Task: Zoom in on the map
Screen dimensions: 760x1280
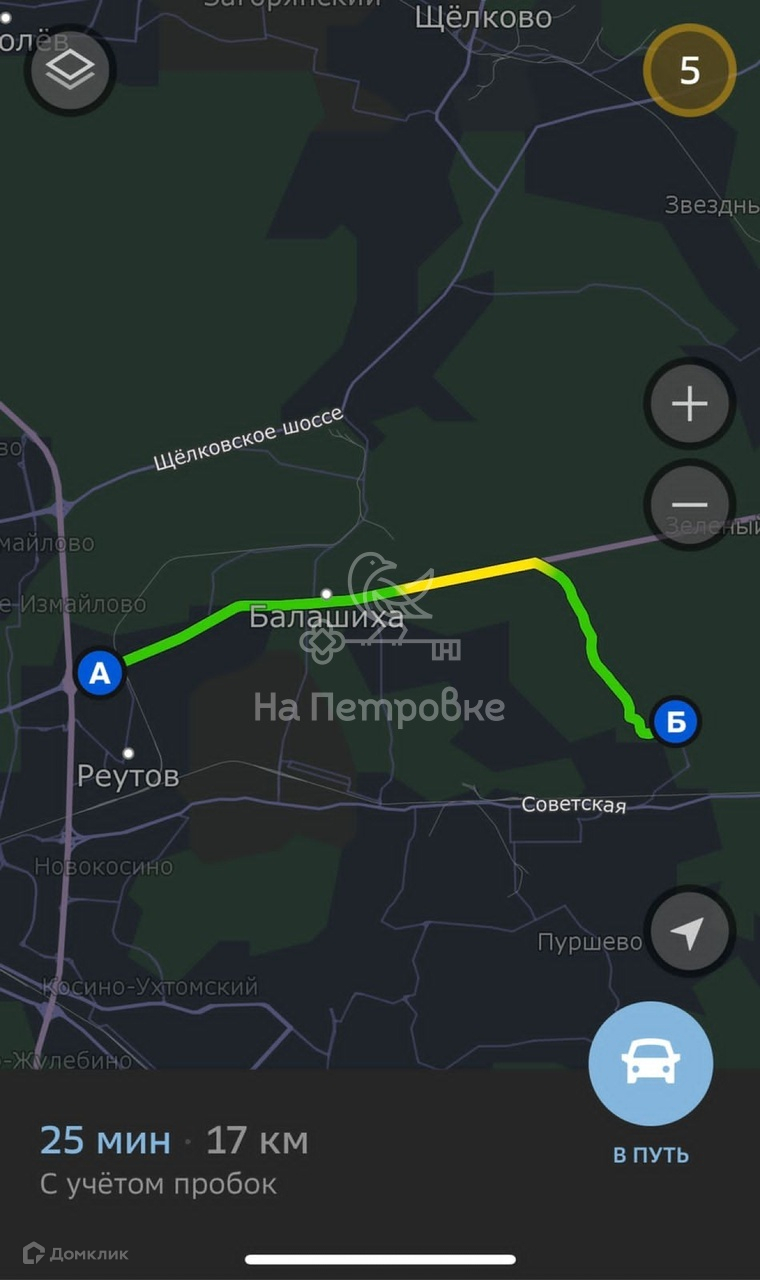Action: click(689, 405)
